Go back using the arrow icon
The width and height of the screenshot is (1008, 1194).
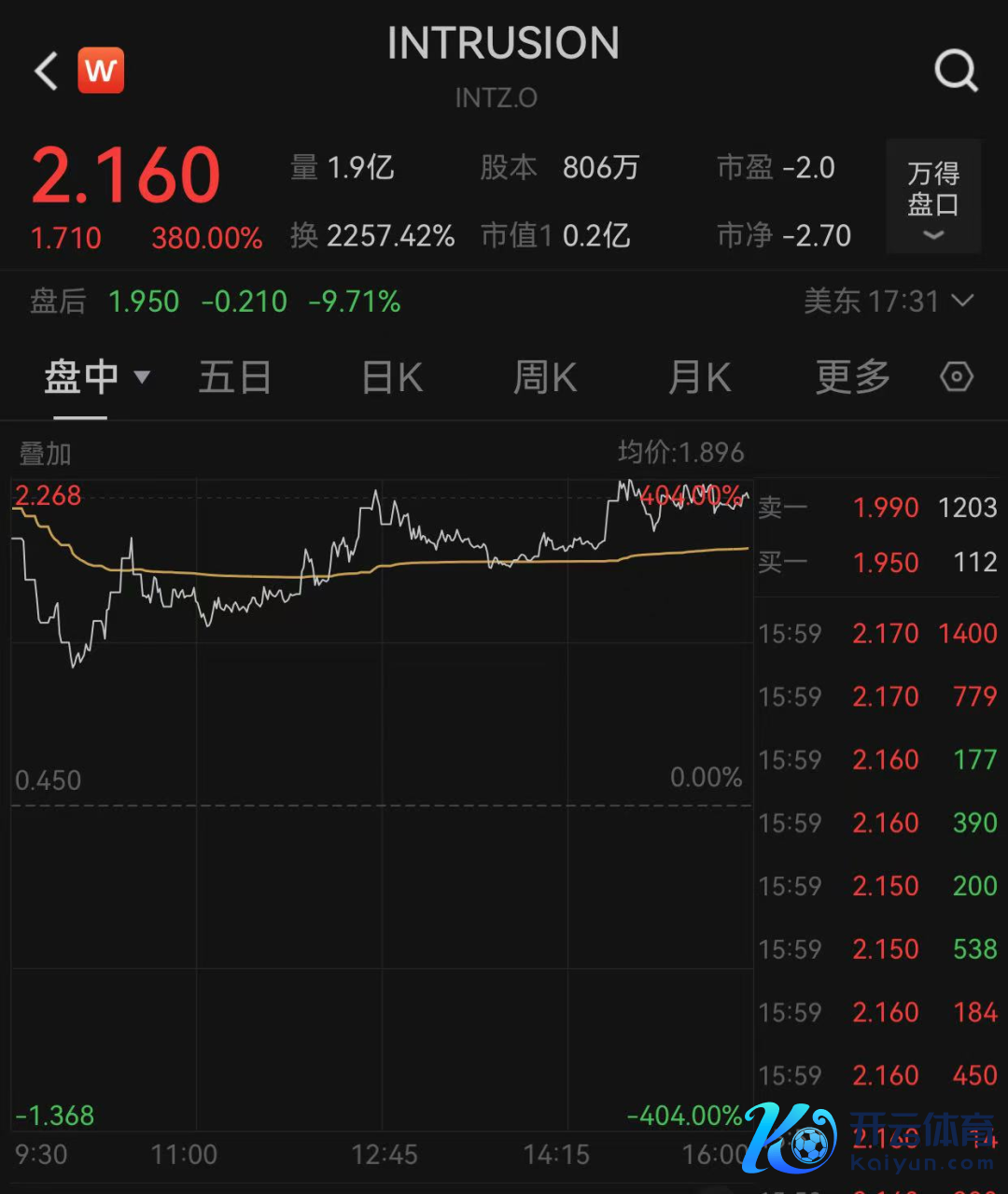(46, 71)
